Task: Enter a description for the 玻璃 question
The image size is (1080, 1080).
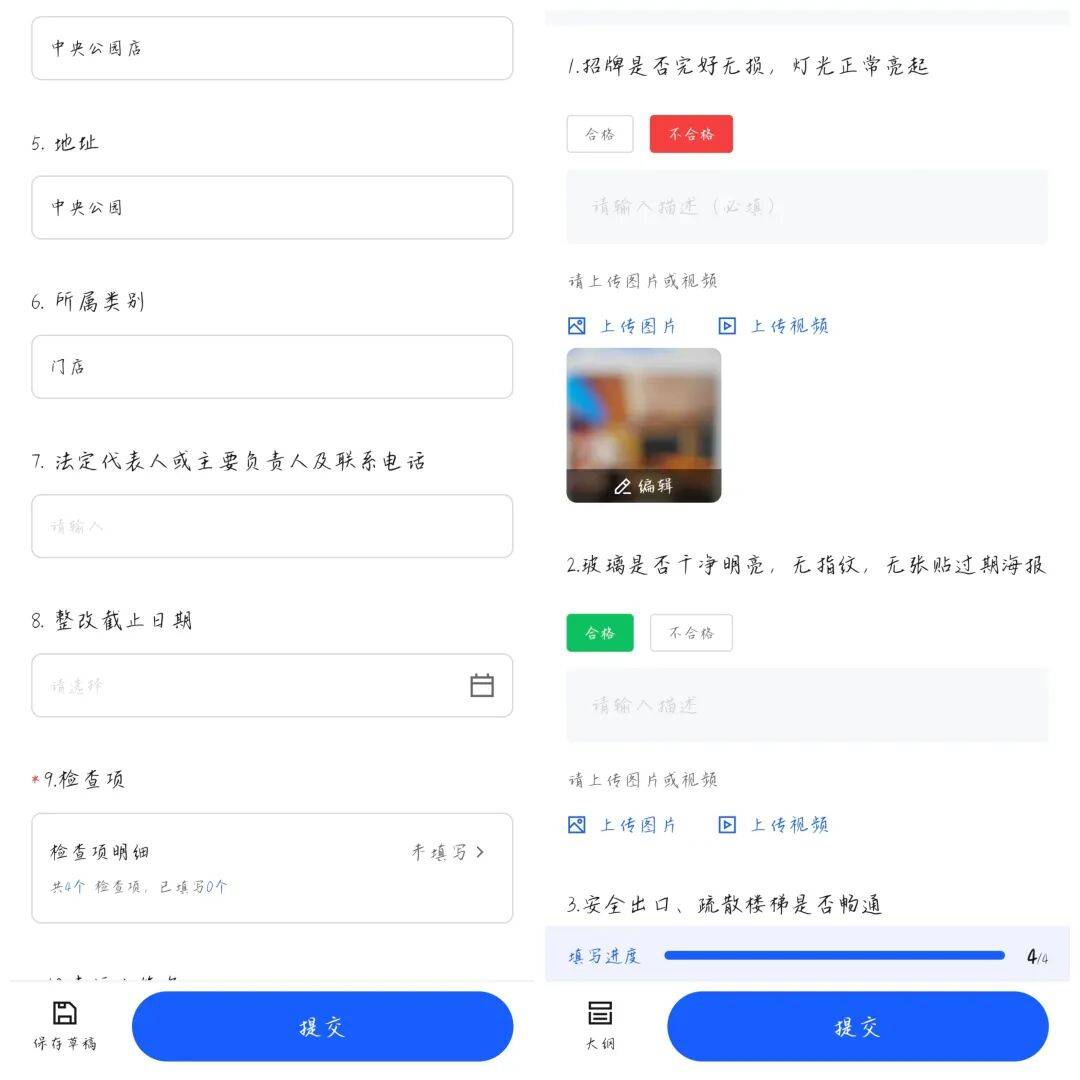Action: pos(806,706)
